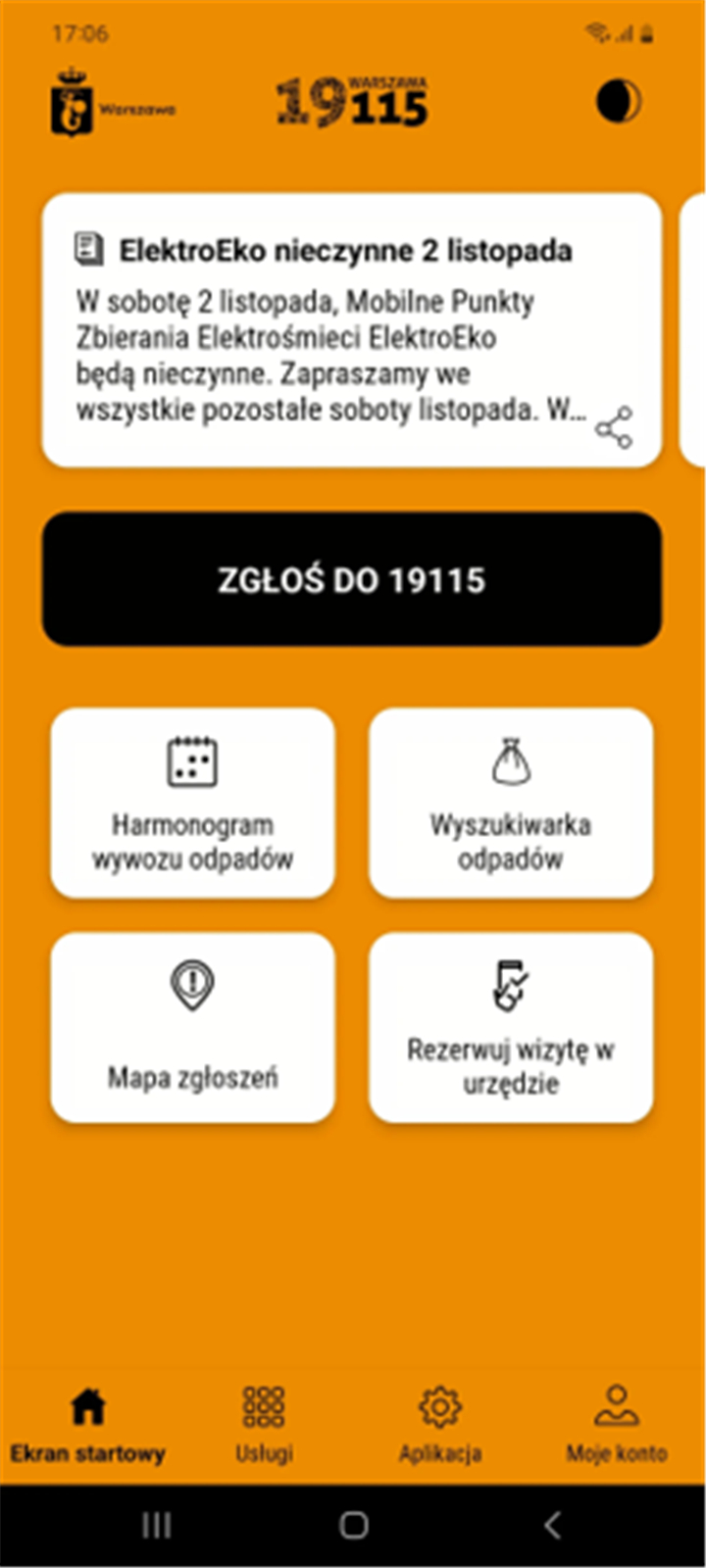Share the ElektroEko news card
Viewport: 706px width, 1568px height.
tap(614, 427)
